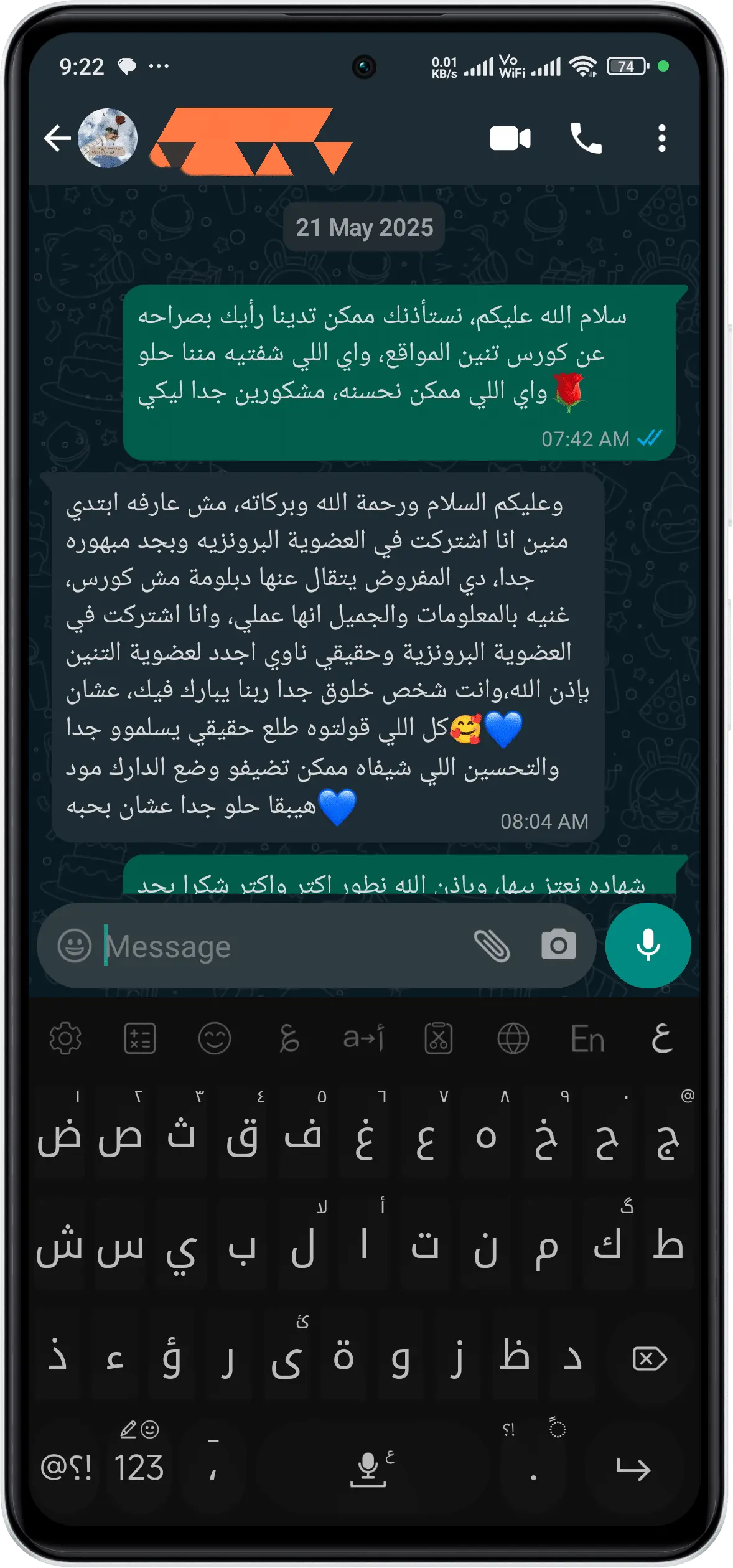Open the keyboard emoji toolbar icon

[215, 1038]
